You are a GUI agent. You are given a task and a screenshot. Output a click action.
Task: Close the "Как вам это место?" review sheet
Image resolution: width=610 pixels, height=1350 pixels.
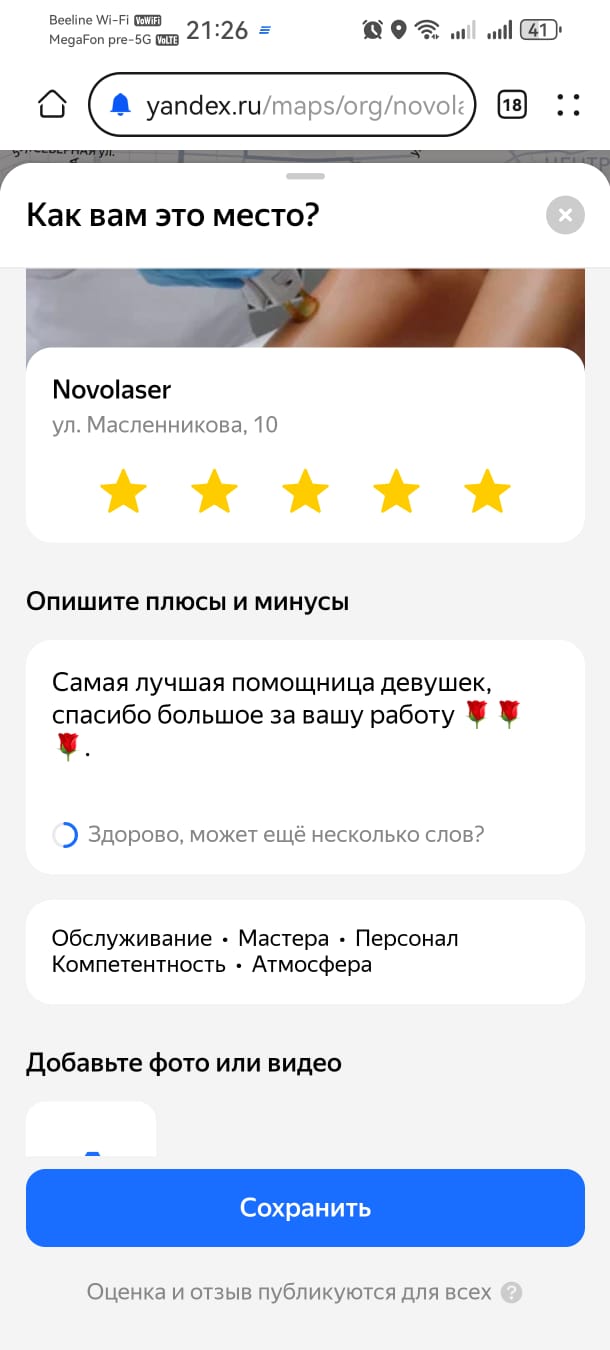tap(565, 215)
